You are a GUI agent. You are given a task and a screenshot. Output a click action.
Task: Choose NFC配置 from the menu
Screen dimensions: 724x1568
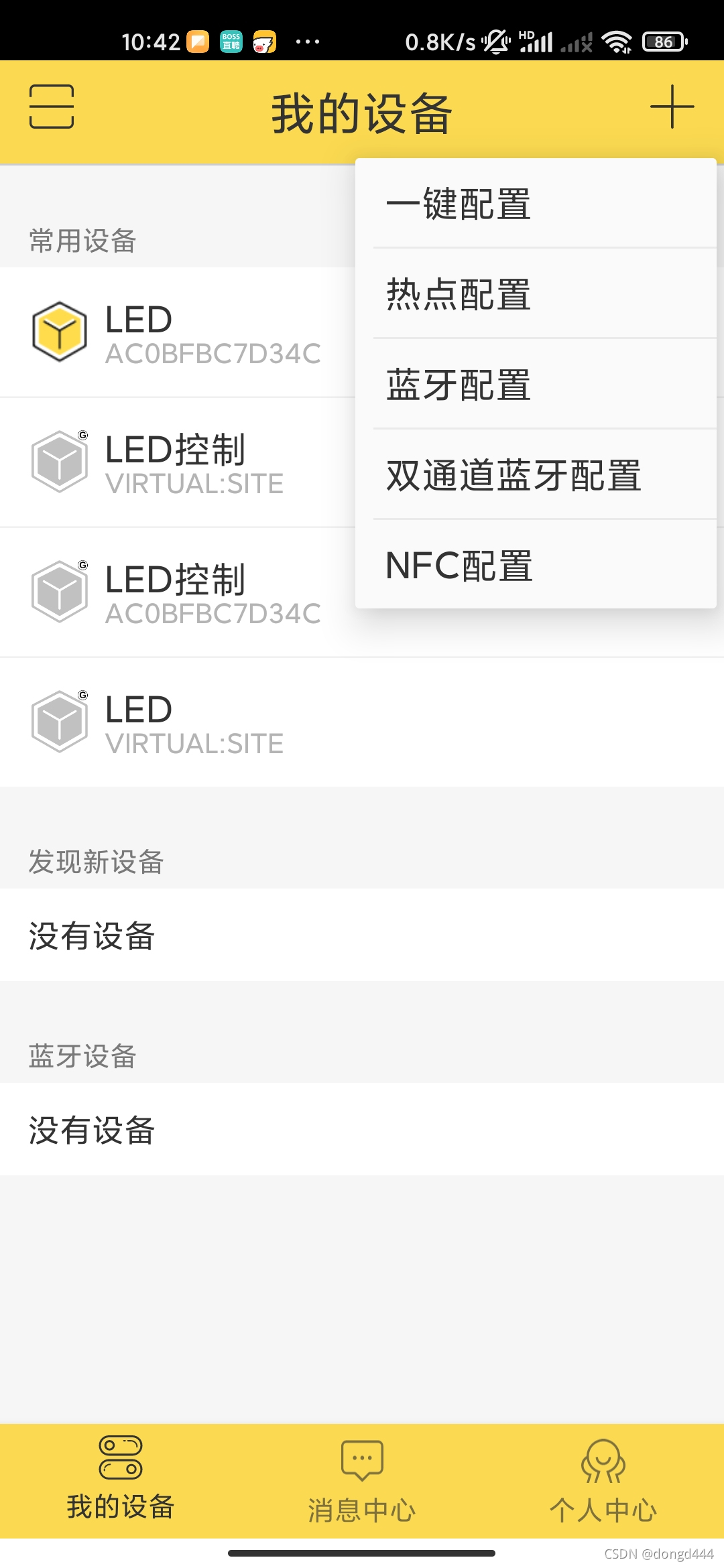[x=460, y=566]
